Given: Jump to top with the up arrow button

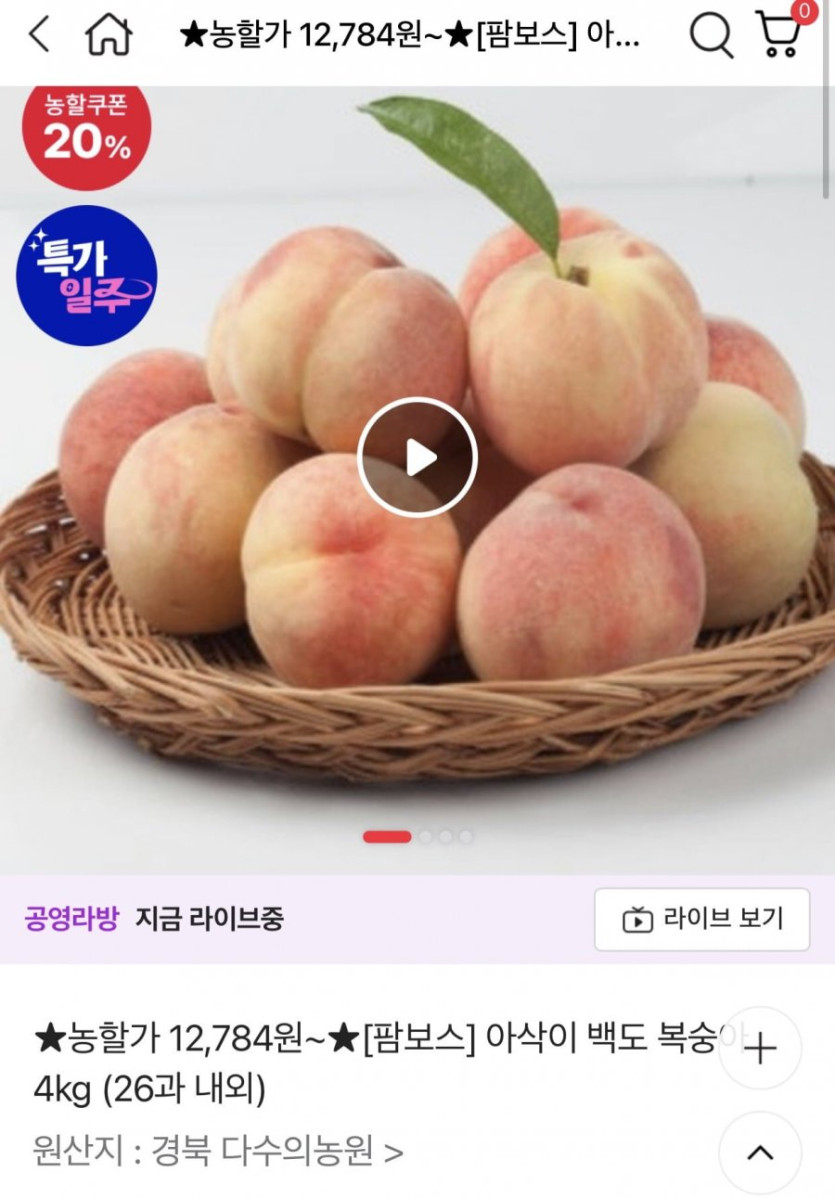Looking at the screenshot, I should pos(761,1153).
